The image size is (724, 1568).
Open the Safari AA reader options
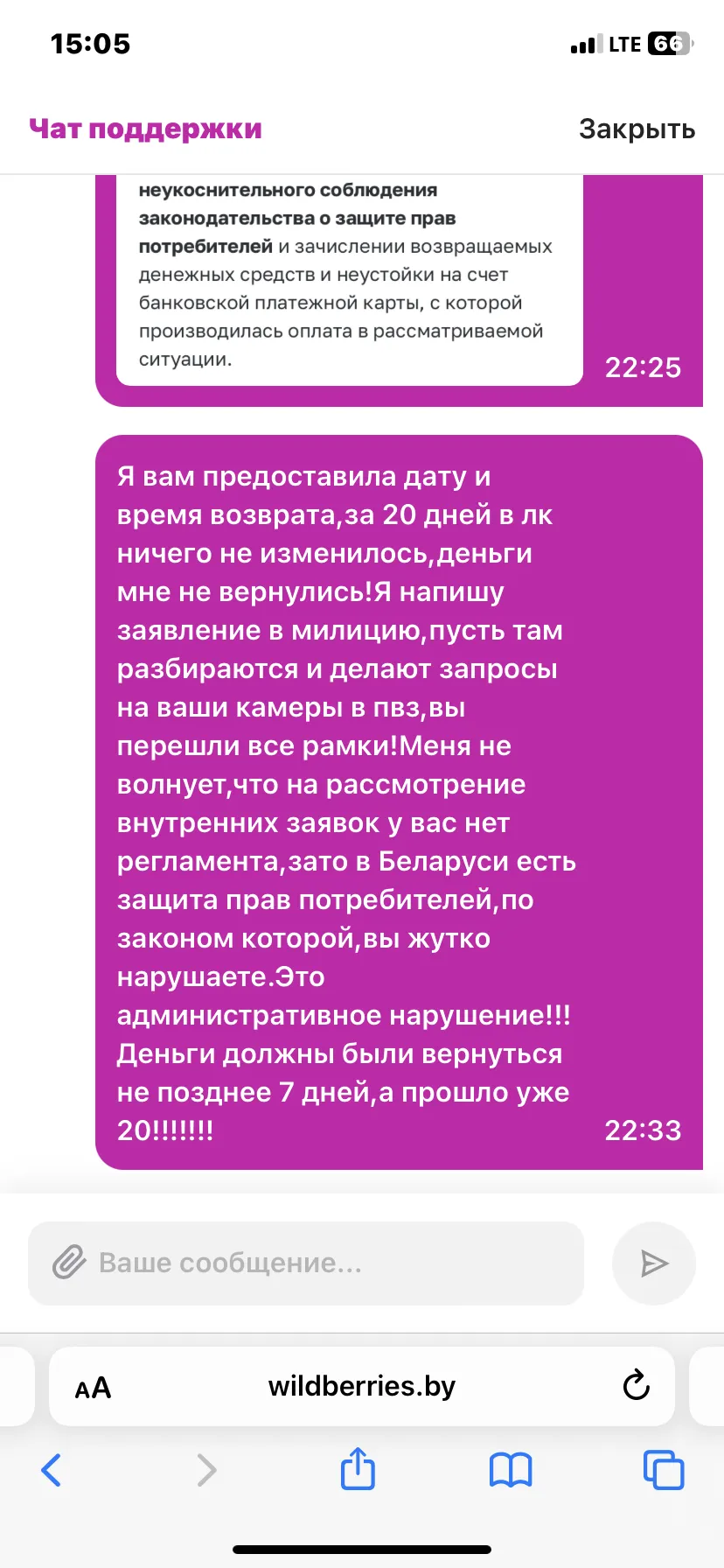tap(93, 1388)
